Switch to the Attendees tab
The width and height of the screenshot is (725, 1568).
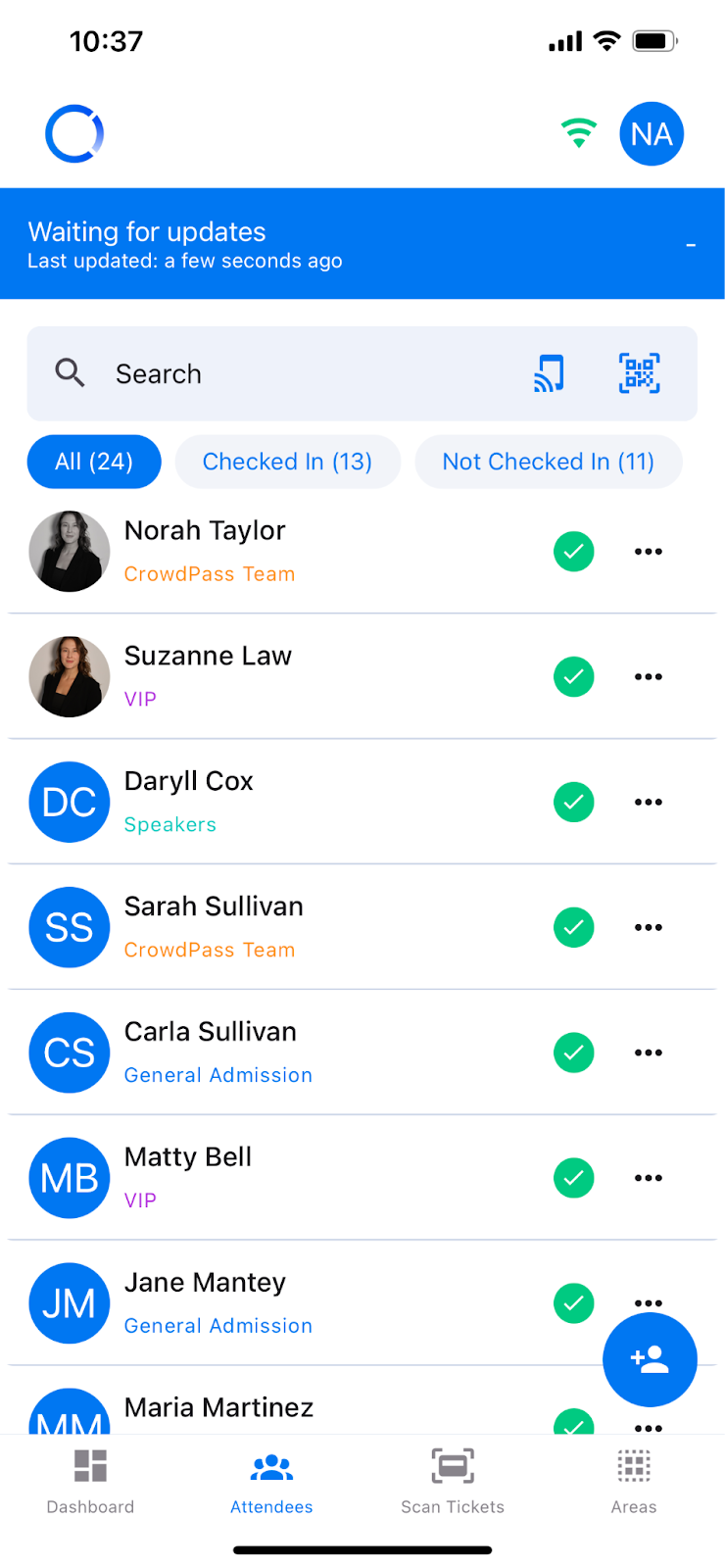(271, 1480)
